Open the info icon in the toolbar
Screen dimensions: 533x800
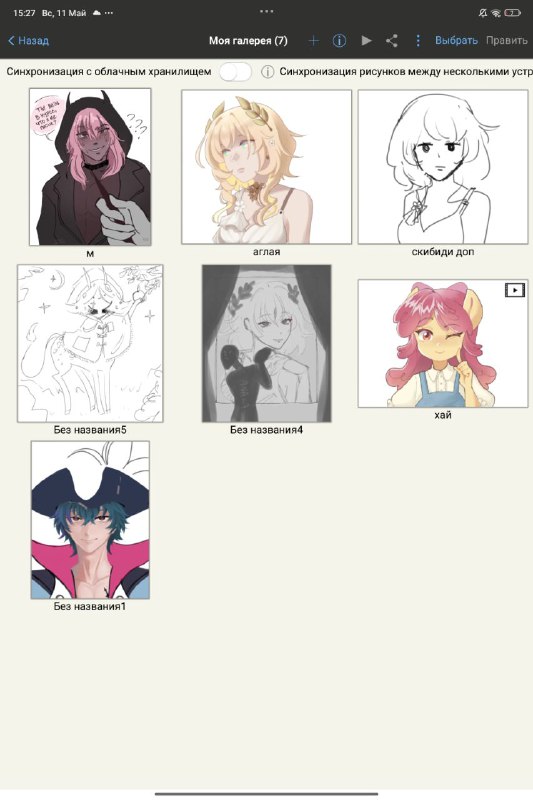(339, 41)
